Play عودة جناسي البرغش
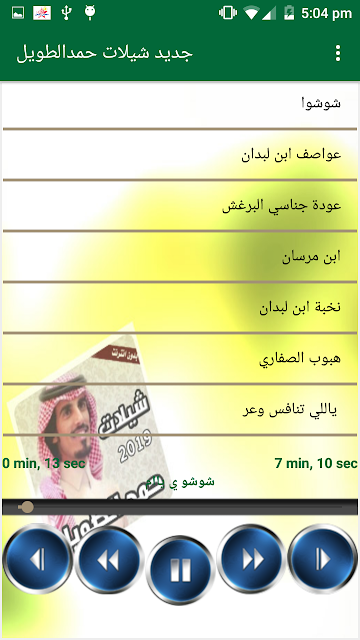360x640 pixels. (180, 206)
